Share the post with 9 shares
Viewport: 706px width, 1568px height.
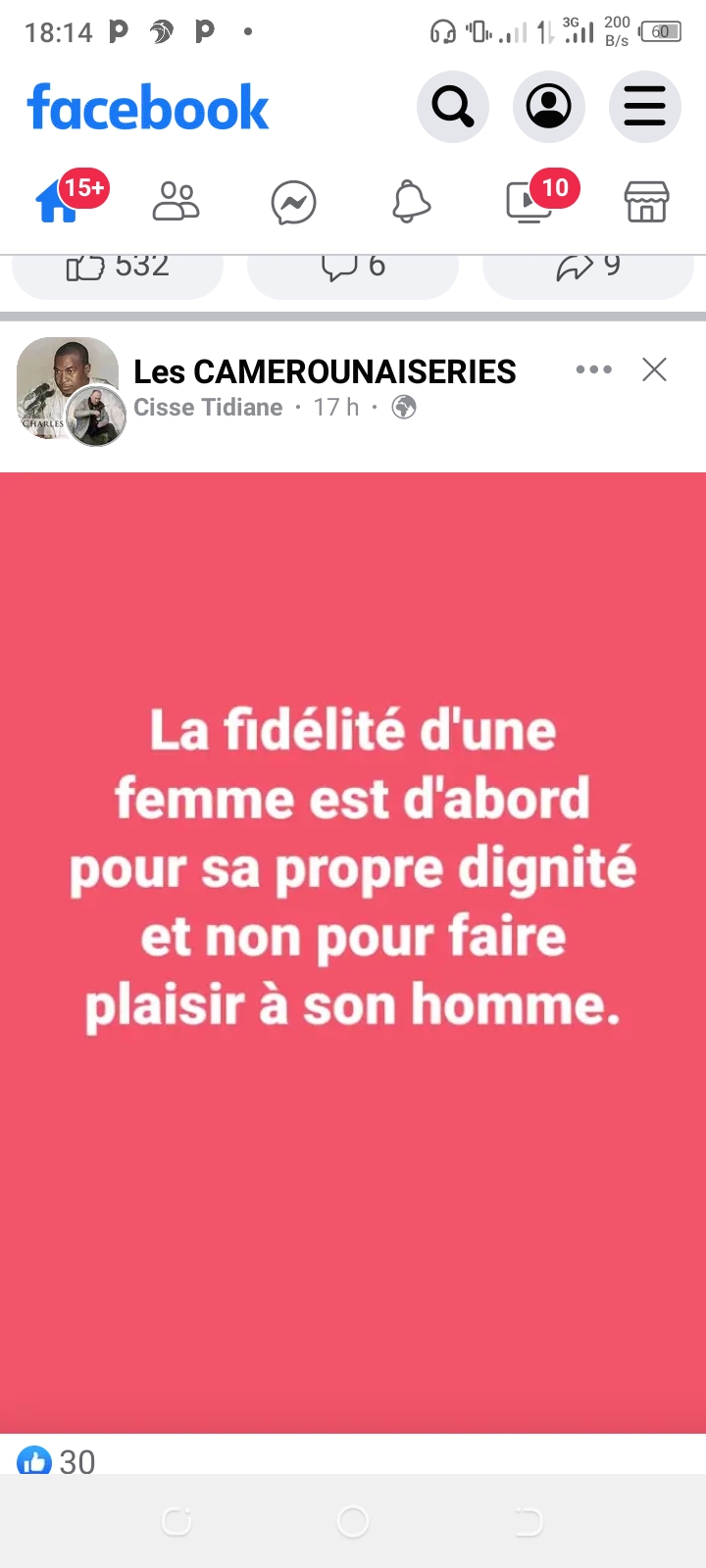588,269
